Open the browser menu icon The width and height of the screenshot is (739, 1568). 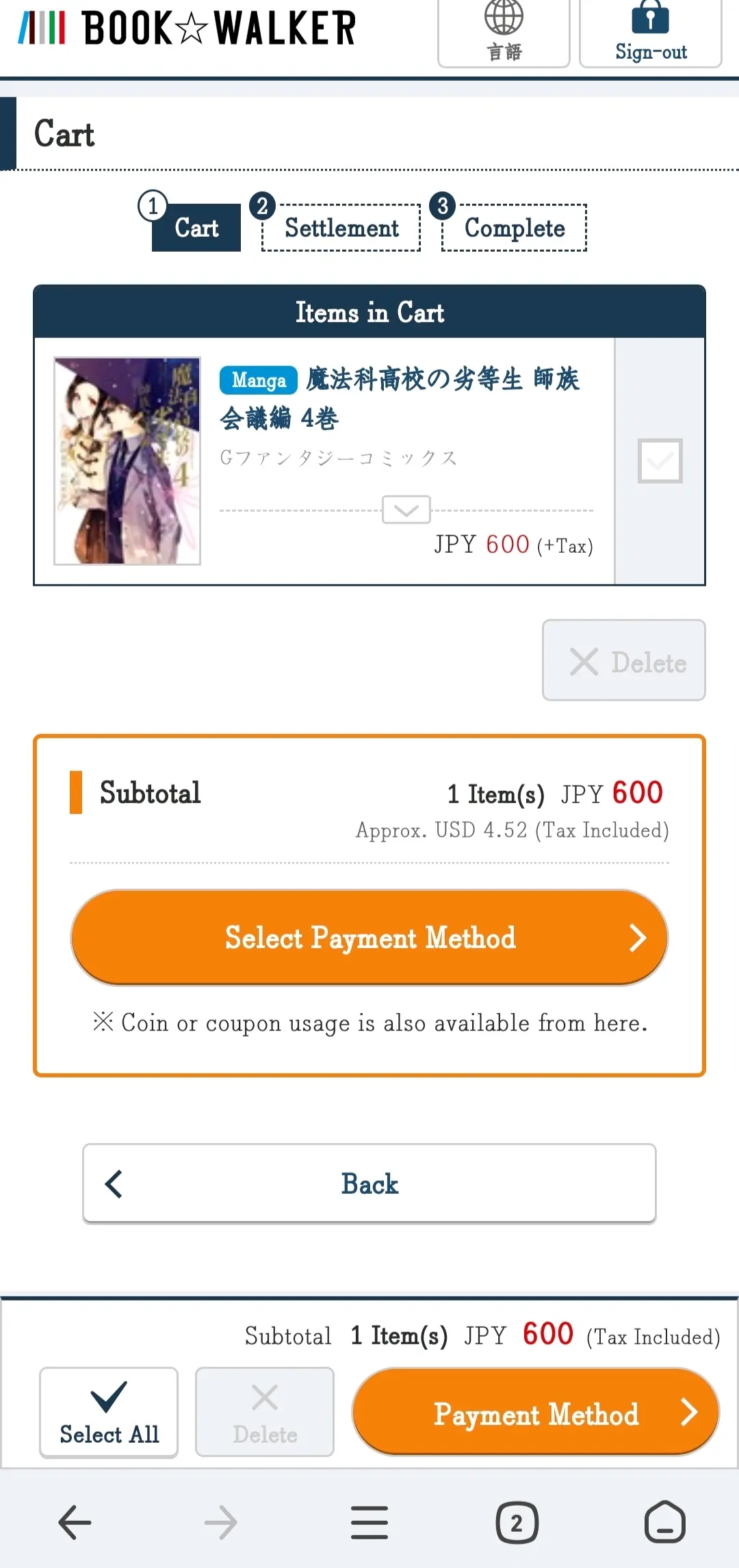pyautogui.click(x=369, y=1523)
